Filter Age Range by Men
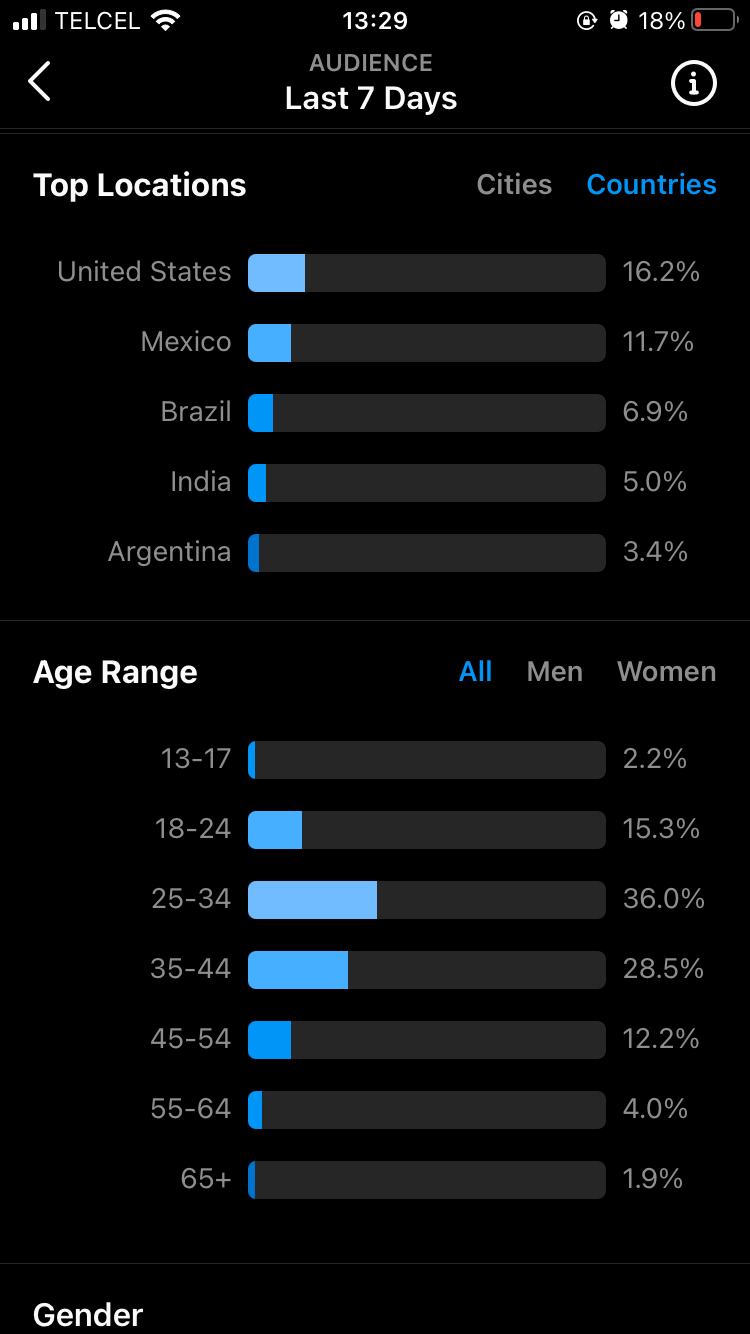The width and height of the screenshot is (750, 1334). coord(554,671)
